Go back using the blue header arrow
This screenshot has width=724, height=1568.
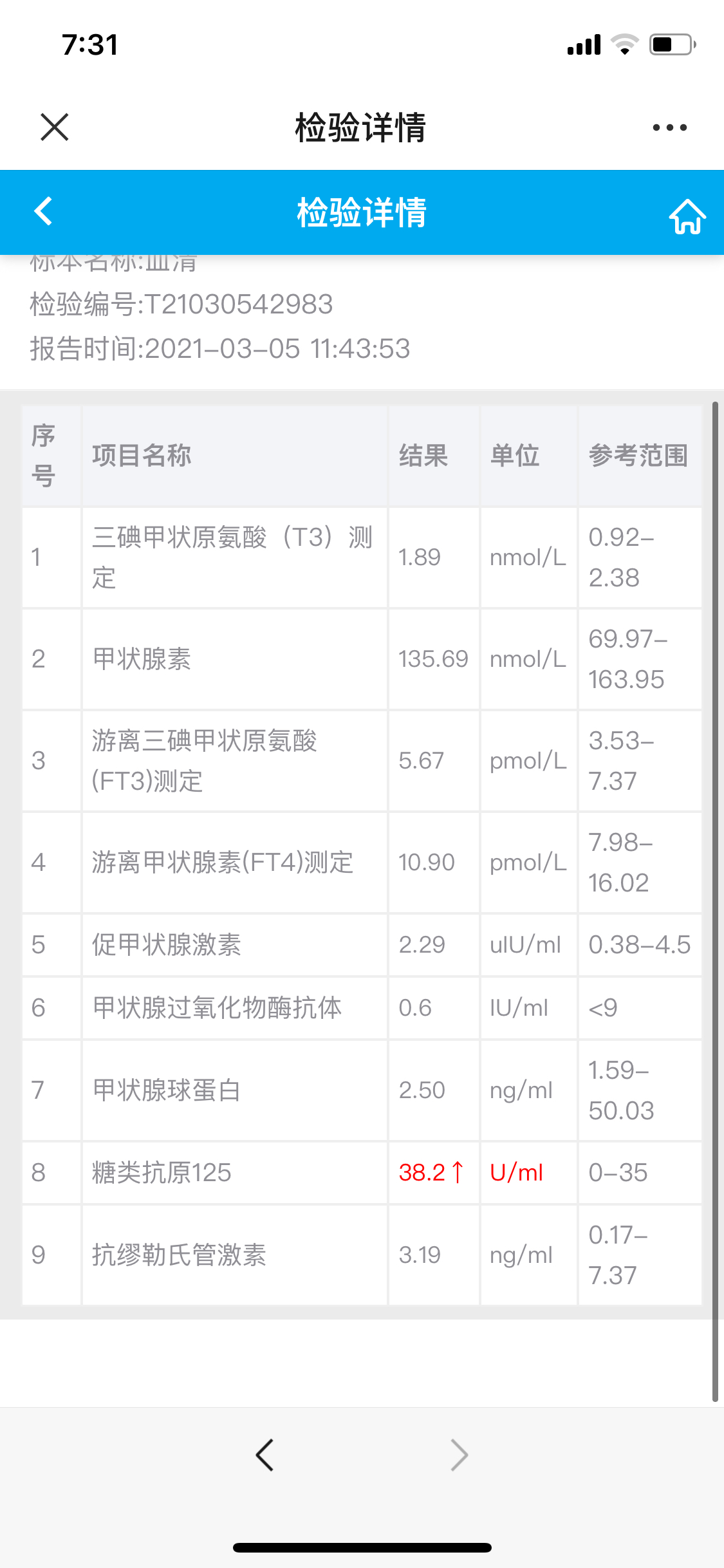pyautogui.click(x=43, y=211)
